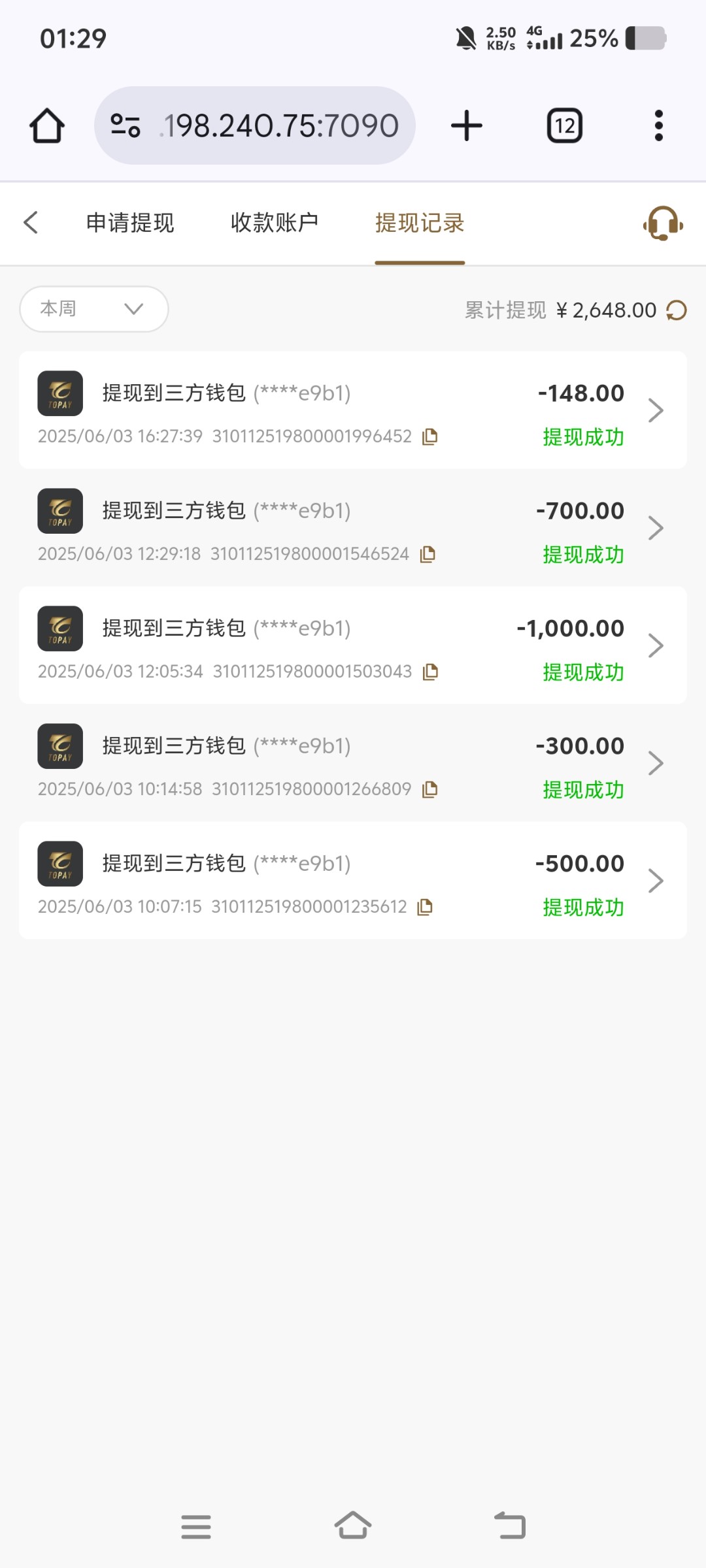Go back with the page back arrow
Viewport: 706px width, 1568px height.
[x=31, y=223]
